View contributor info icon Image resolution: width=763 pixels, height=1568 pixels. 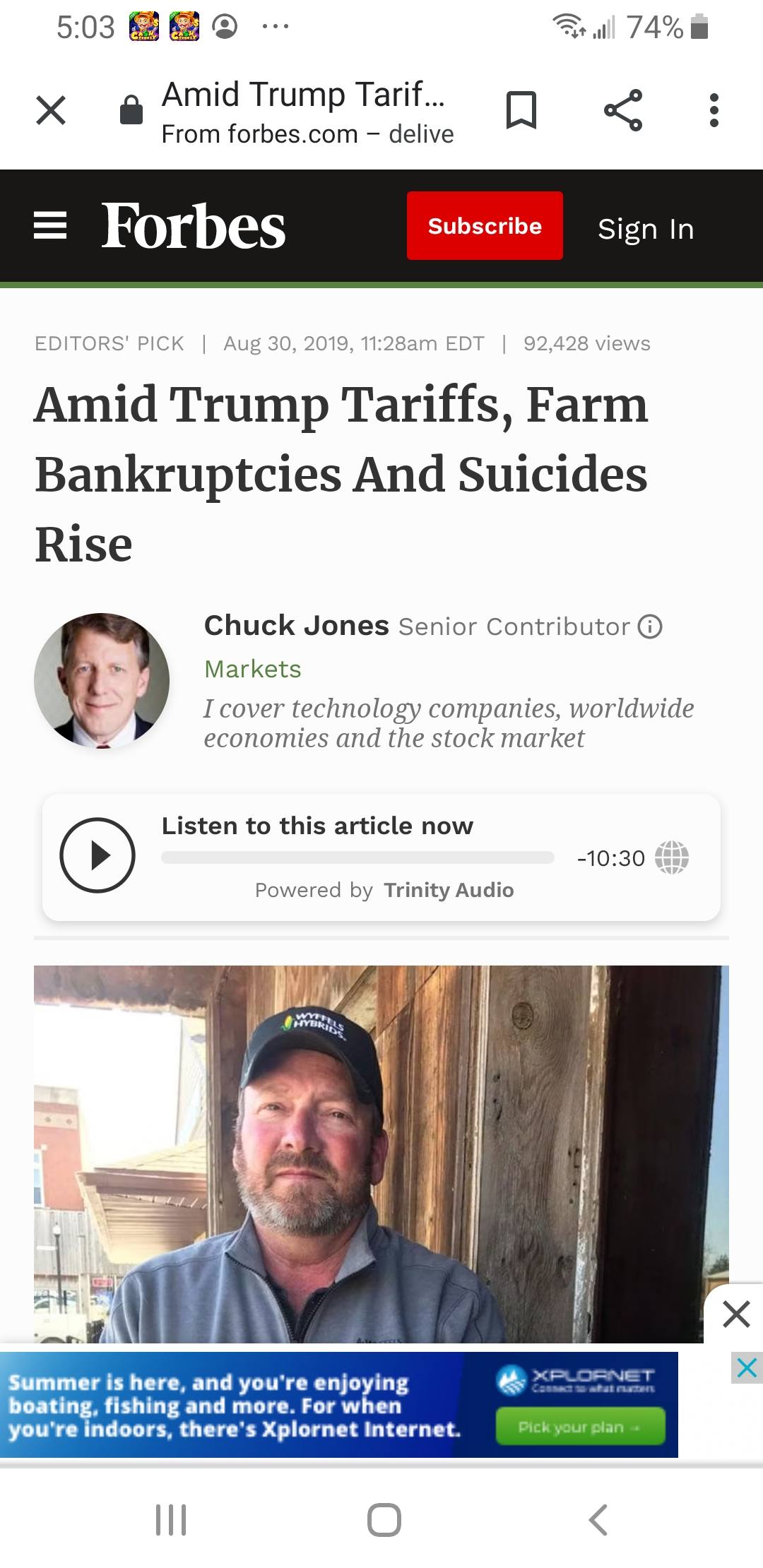[x=650, y=626]
